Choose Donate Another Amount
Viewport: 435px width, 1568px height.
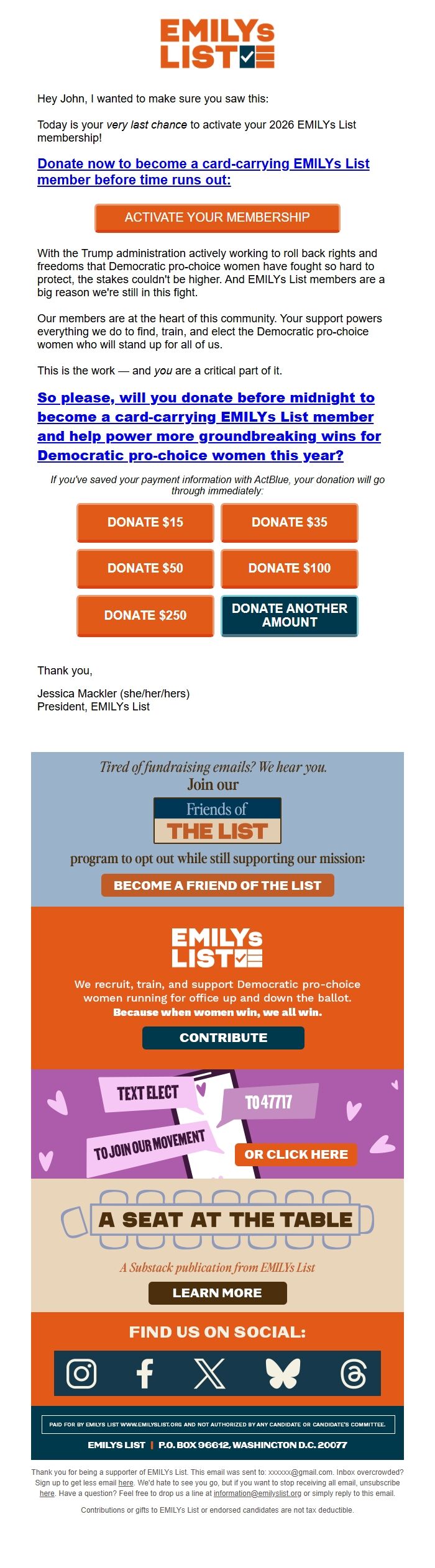(289, 615)
